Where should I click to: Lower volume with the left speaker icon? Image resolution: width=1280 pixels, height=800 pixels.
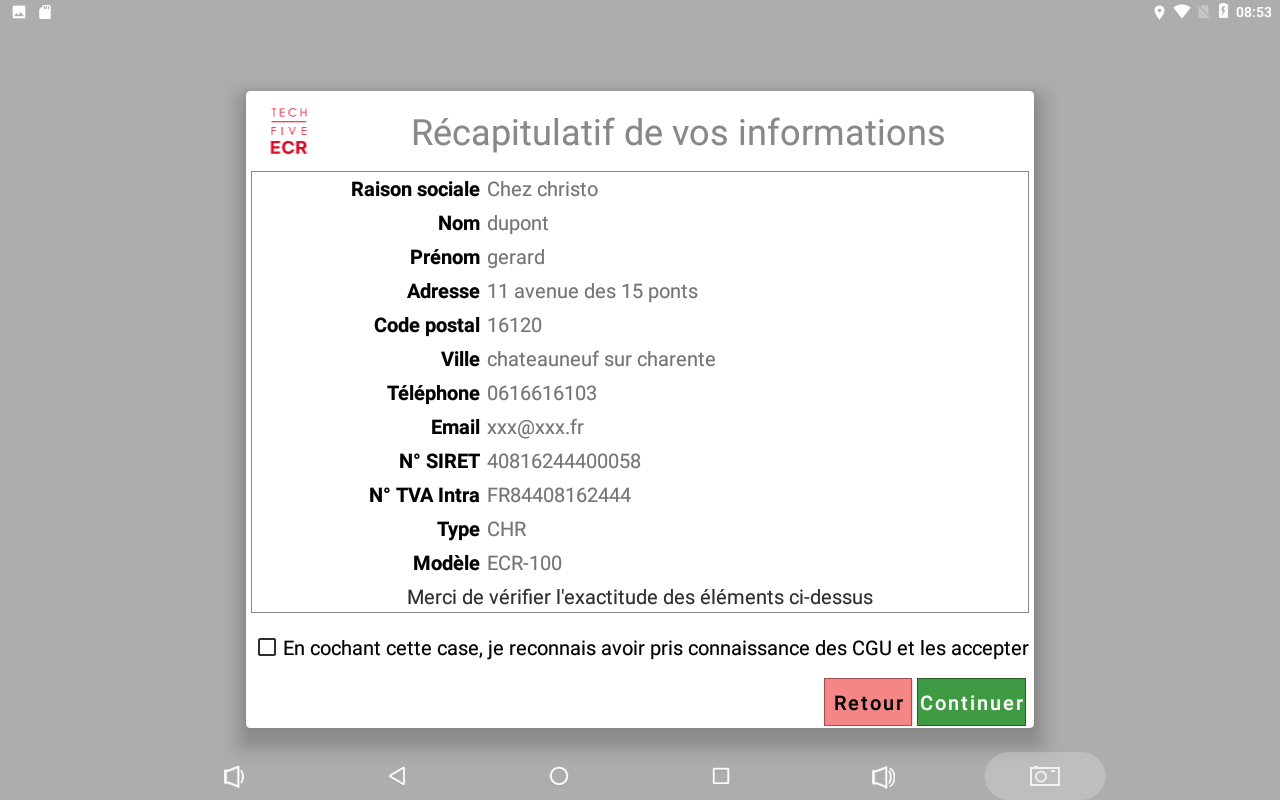click(234, 776)
